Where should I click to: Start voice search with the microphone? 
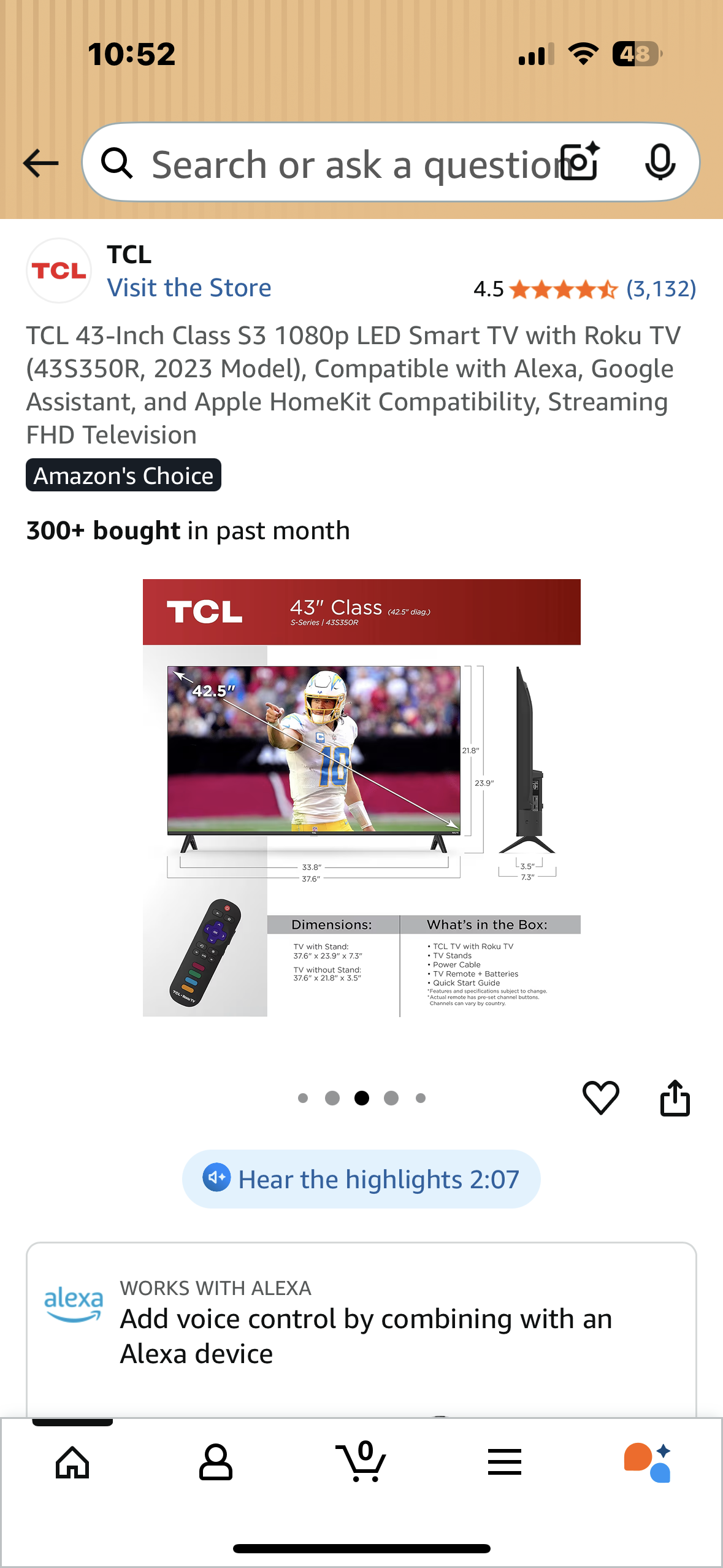[x=660, y=163]
